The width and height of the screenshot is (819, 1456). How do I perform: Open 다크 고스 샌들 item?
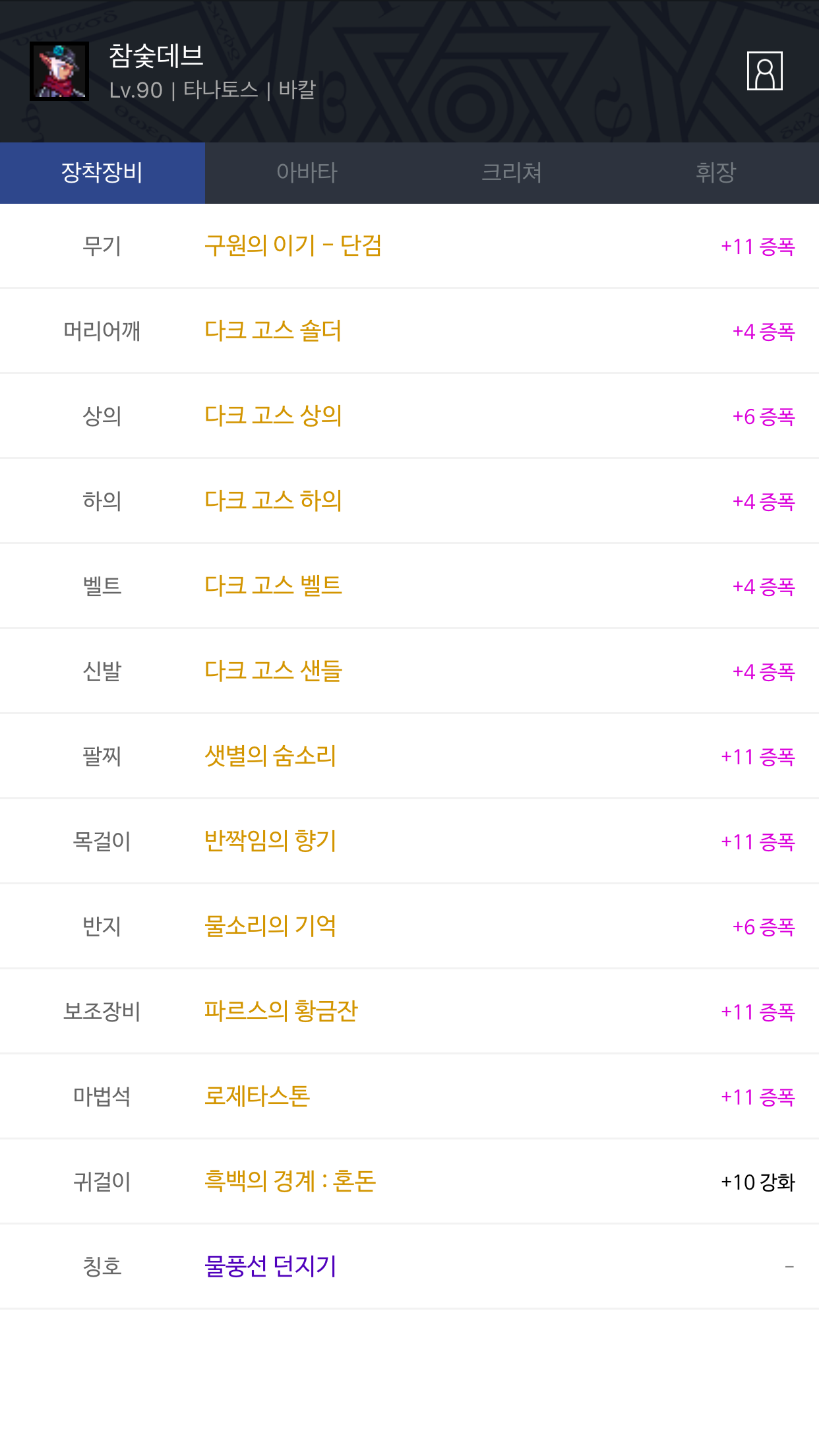[x=273, y=671]
